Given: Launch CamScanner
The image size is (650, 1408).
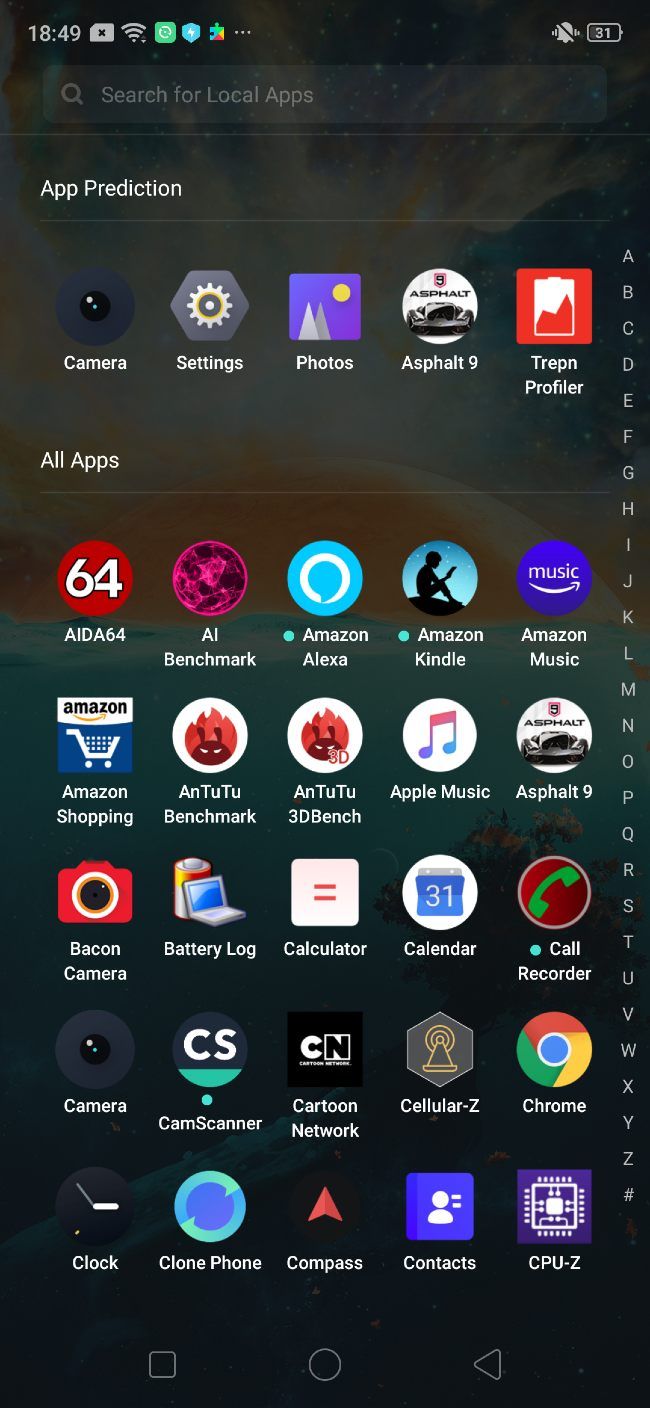Looking at the screenshot, I should pyautogui.click(x=209, y=1050).
